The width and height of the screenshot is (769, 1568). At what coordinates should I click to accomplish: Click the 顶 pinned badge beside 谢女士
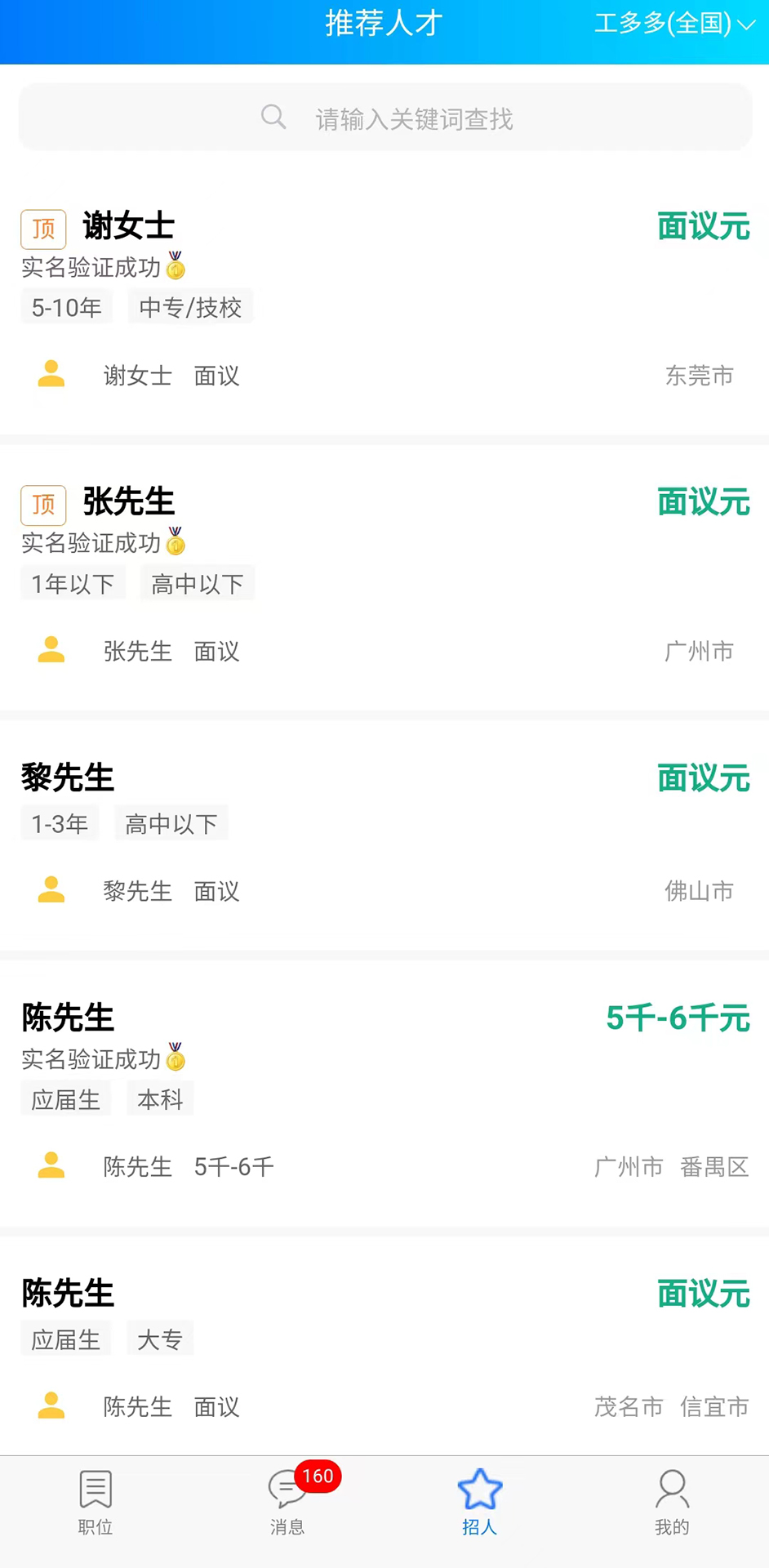[x=42, y=229]
